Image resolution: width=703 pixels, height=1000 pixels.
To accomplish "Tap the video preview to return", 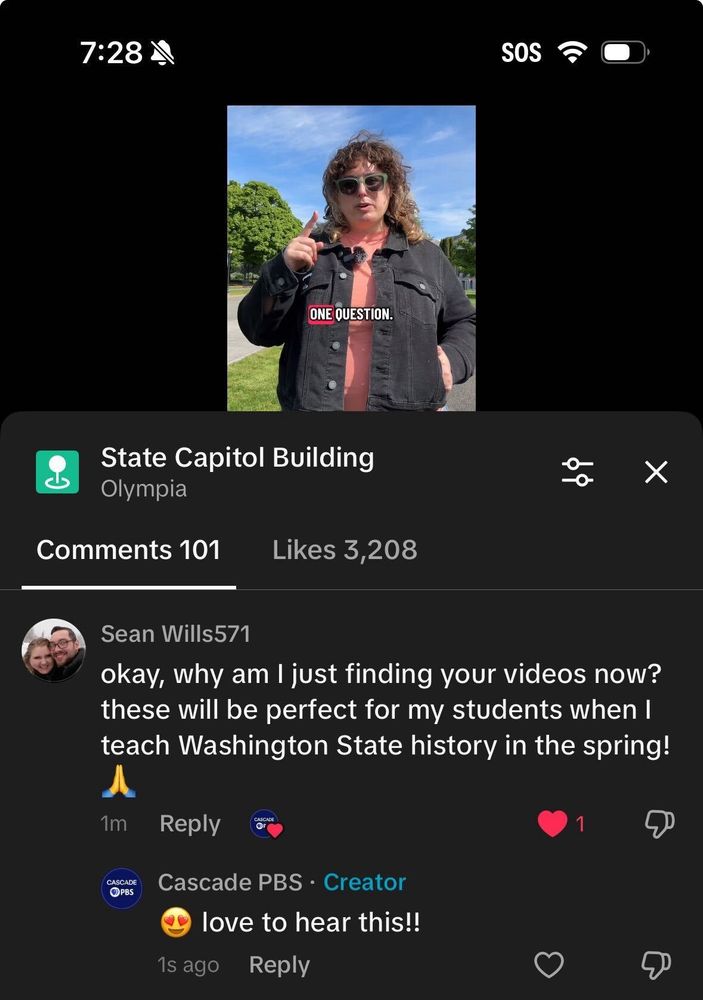I will coord(351,258).
